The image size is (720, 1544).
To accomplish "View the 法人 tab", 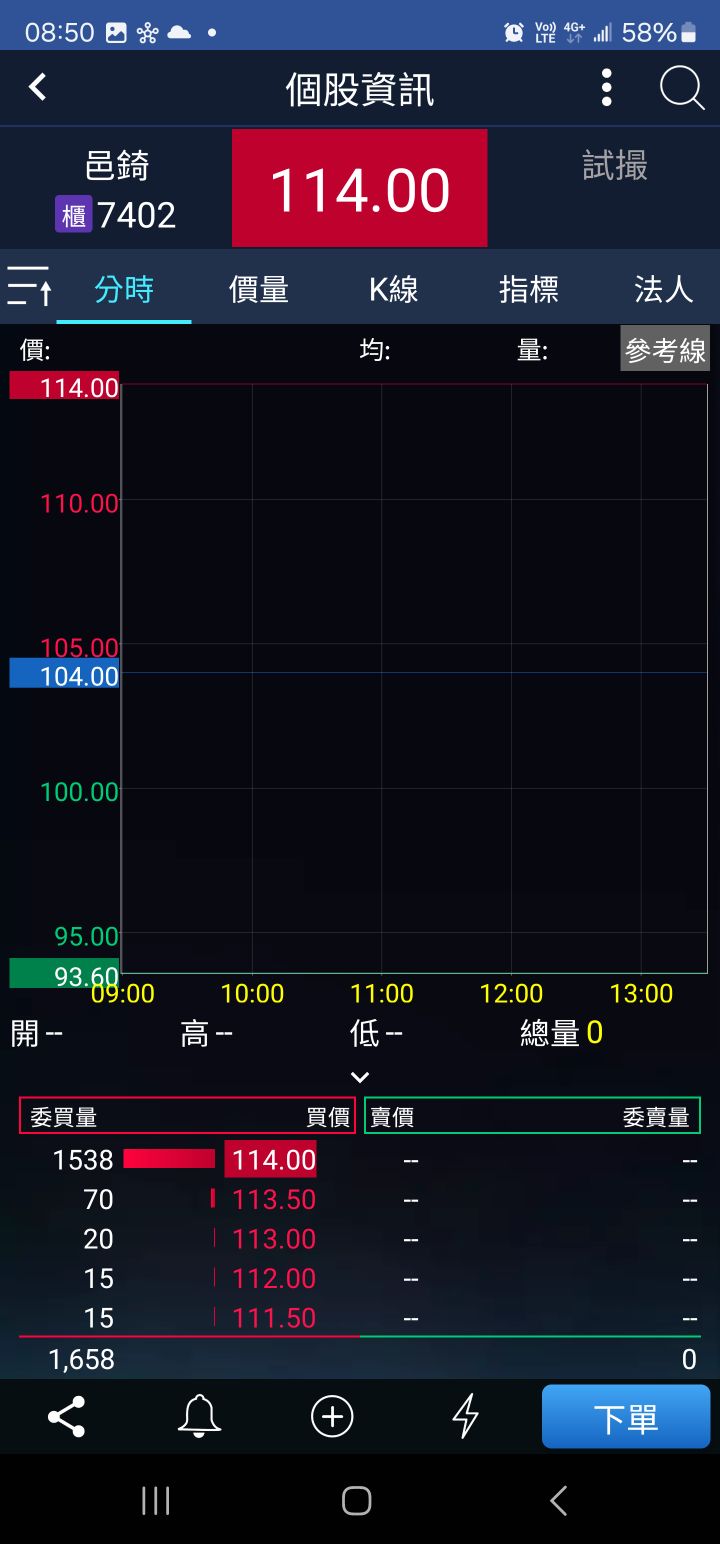I will click(x=663, y=290).
